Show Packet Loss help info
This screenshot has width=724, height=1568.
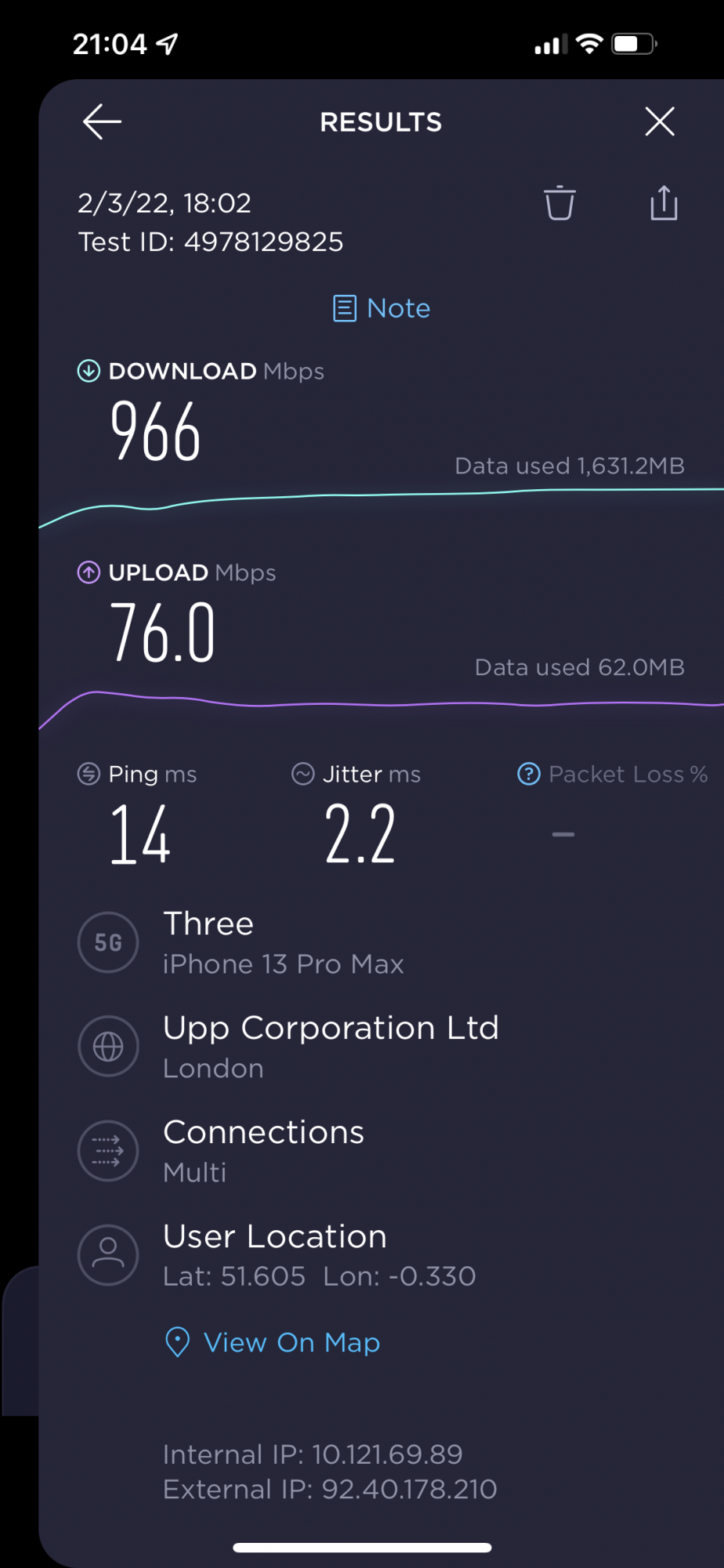(529, 774)
